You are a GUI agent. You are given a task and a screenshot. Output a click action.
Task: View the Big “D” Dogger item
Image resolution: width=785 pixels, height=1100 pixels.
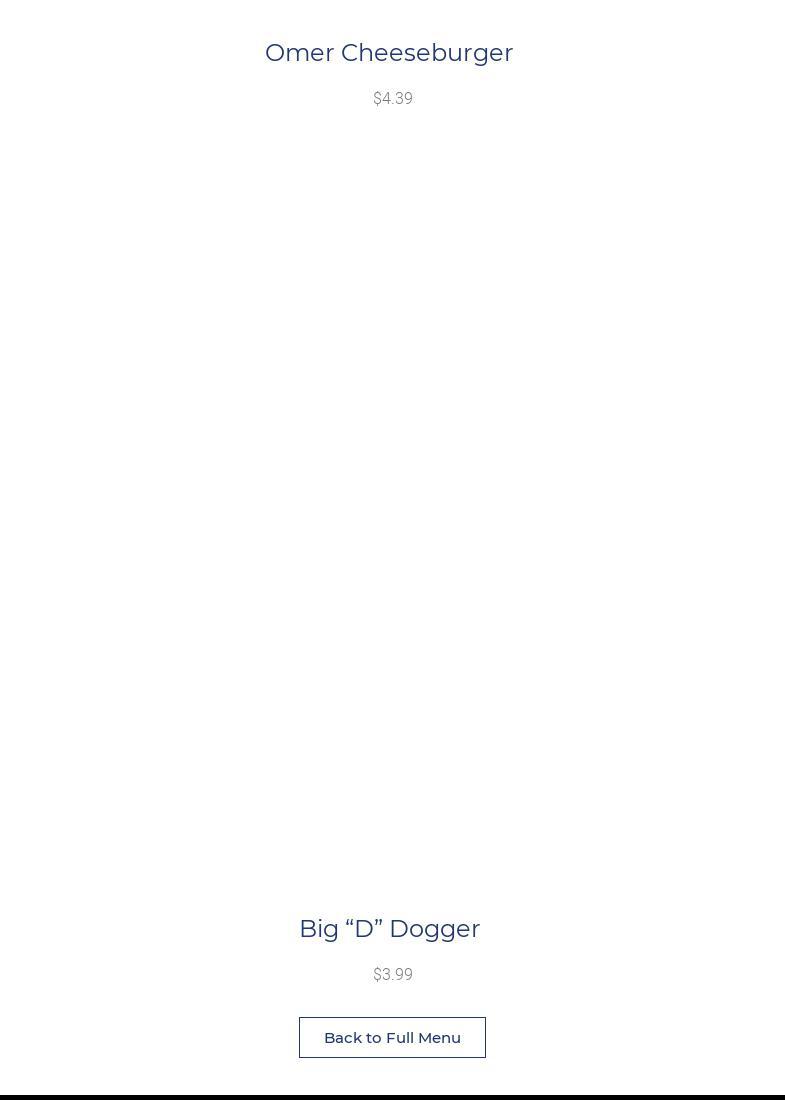390,929
